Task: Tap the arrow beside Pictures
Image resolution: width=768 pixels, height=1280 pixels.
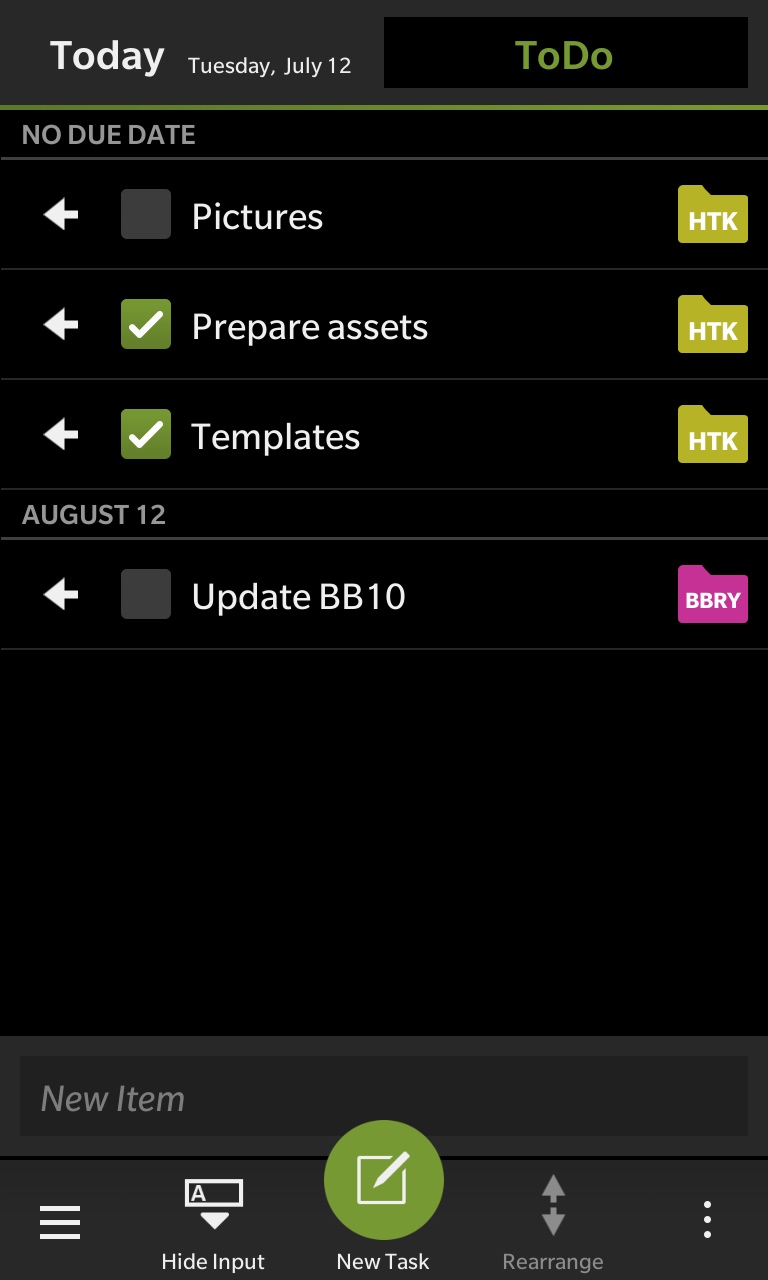Action: pyautogui.click(x=61, y=214)
